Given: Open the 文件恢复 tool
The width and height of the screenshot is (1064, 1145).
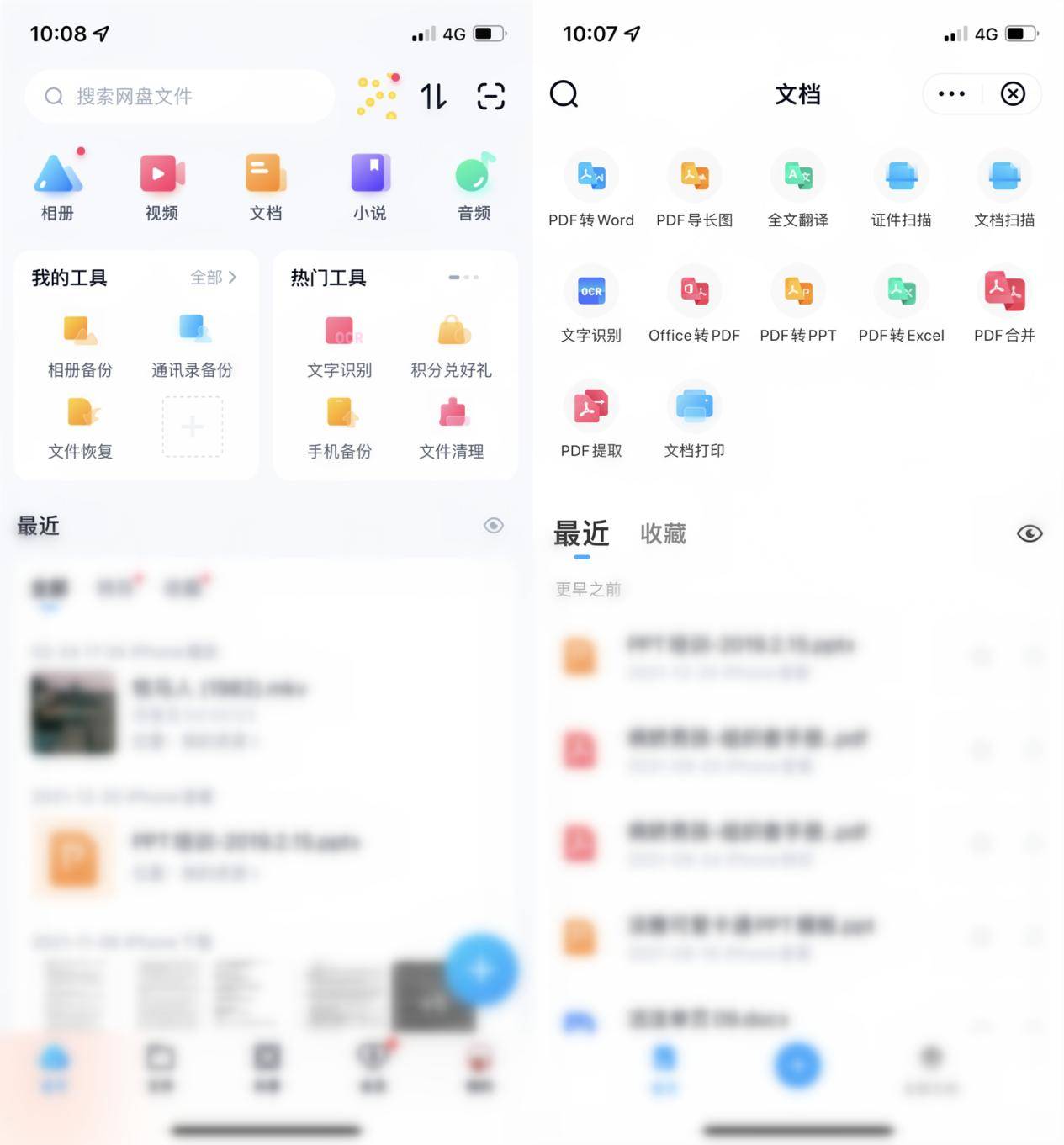Looking at the screenshot, I should [x=81, y=427].
